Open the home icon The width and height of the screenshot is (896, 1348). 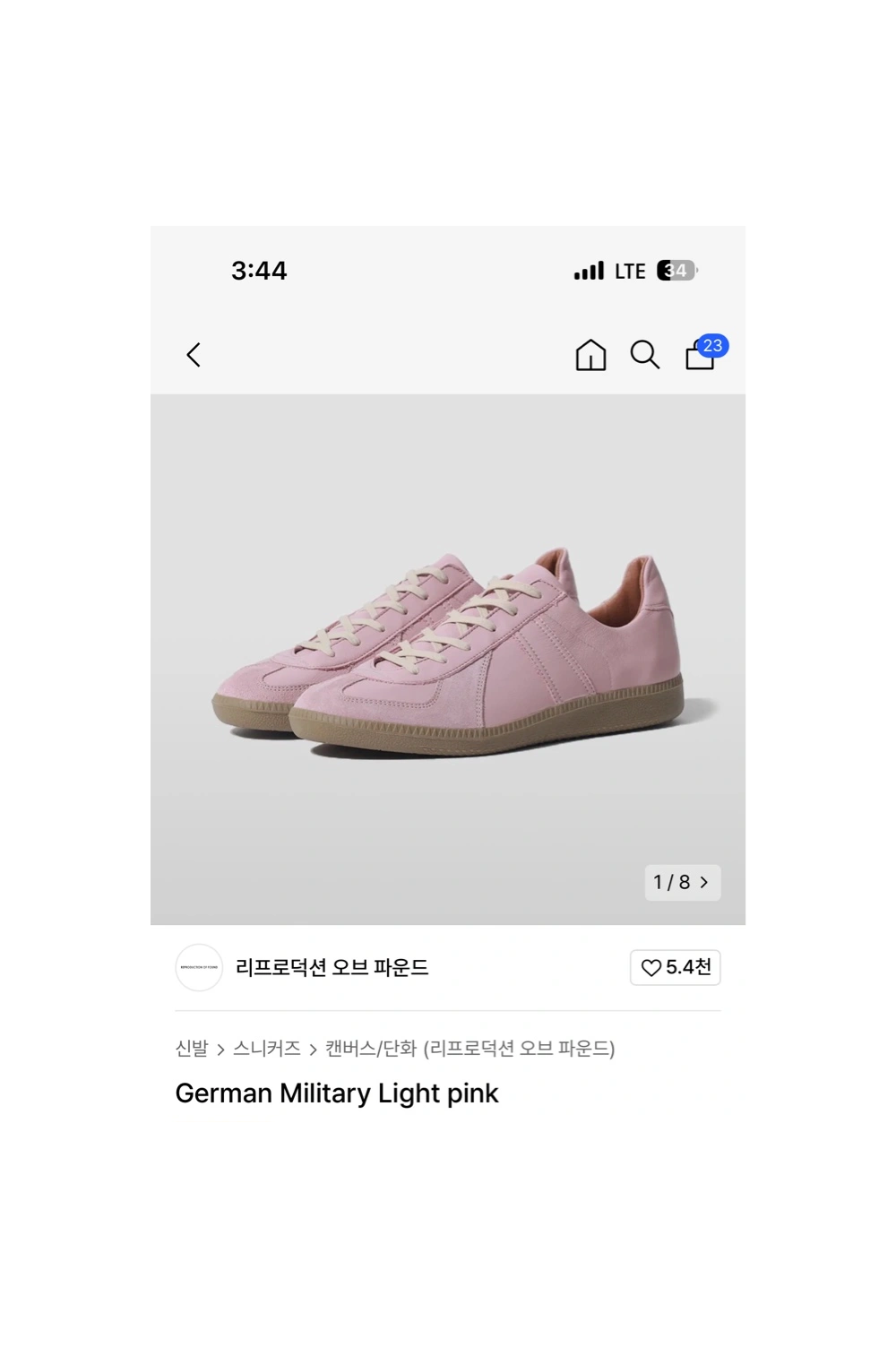[590, 355]
